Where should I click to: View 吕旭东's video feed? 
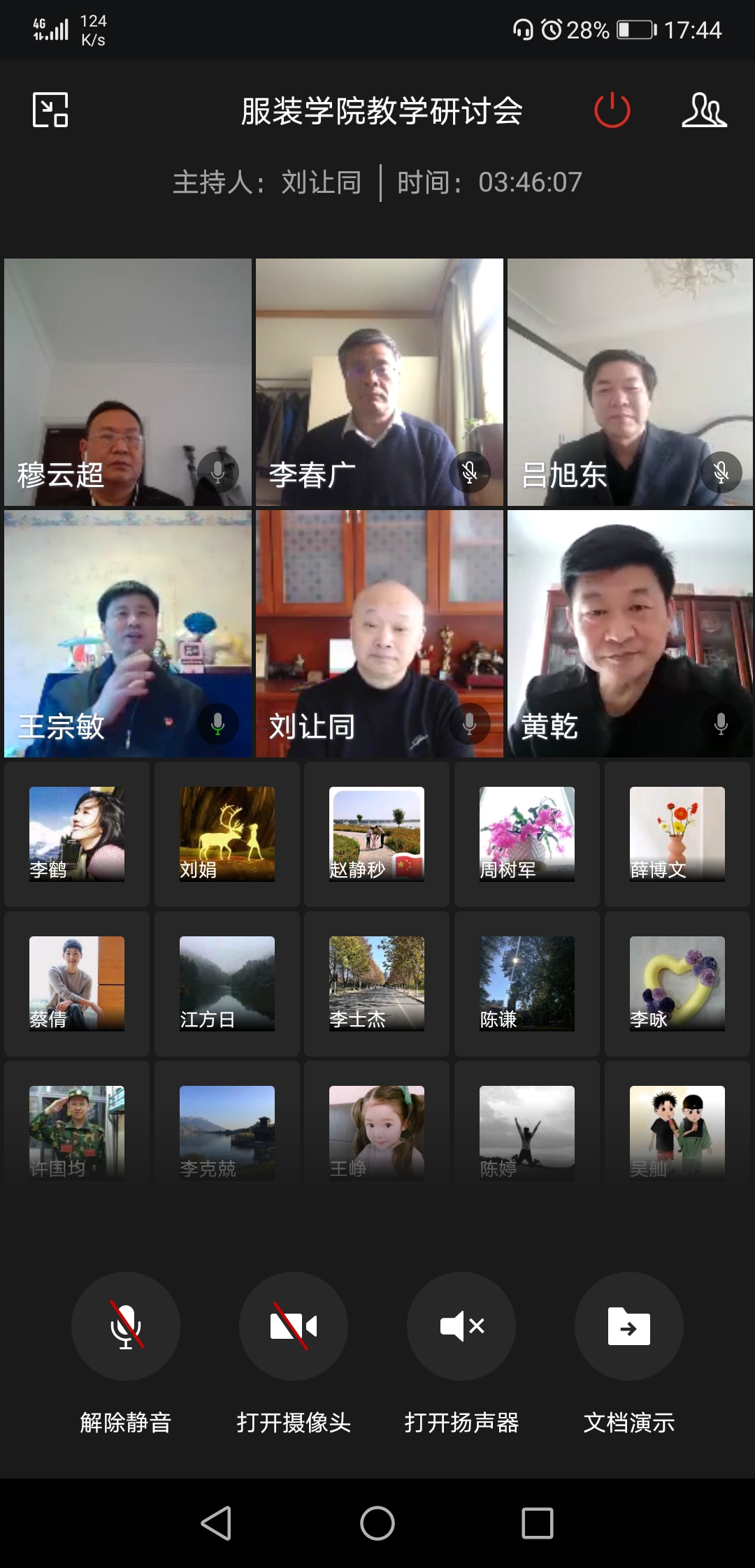click(630, 382)
